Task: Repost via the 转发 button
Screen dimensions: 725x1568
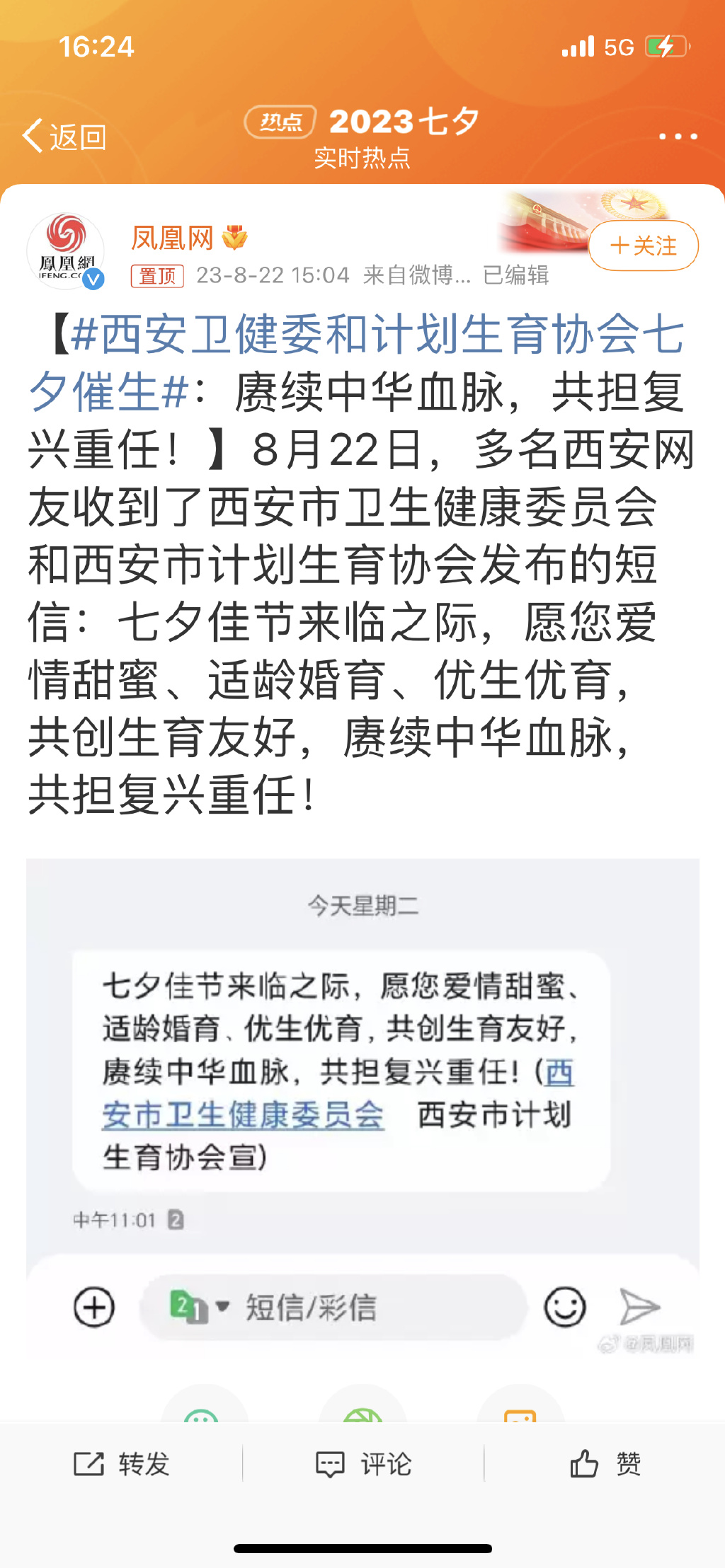Action: pyautogui.click(x=122, y=1463)
